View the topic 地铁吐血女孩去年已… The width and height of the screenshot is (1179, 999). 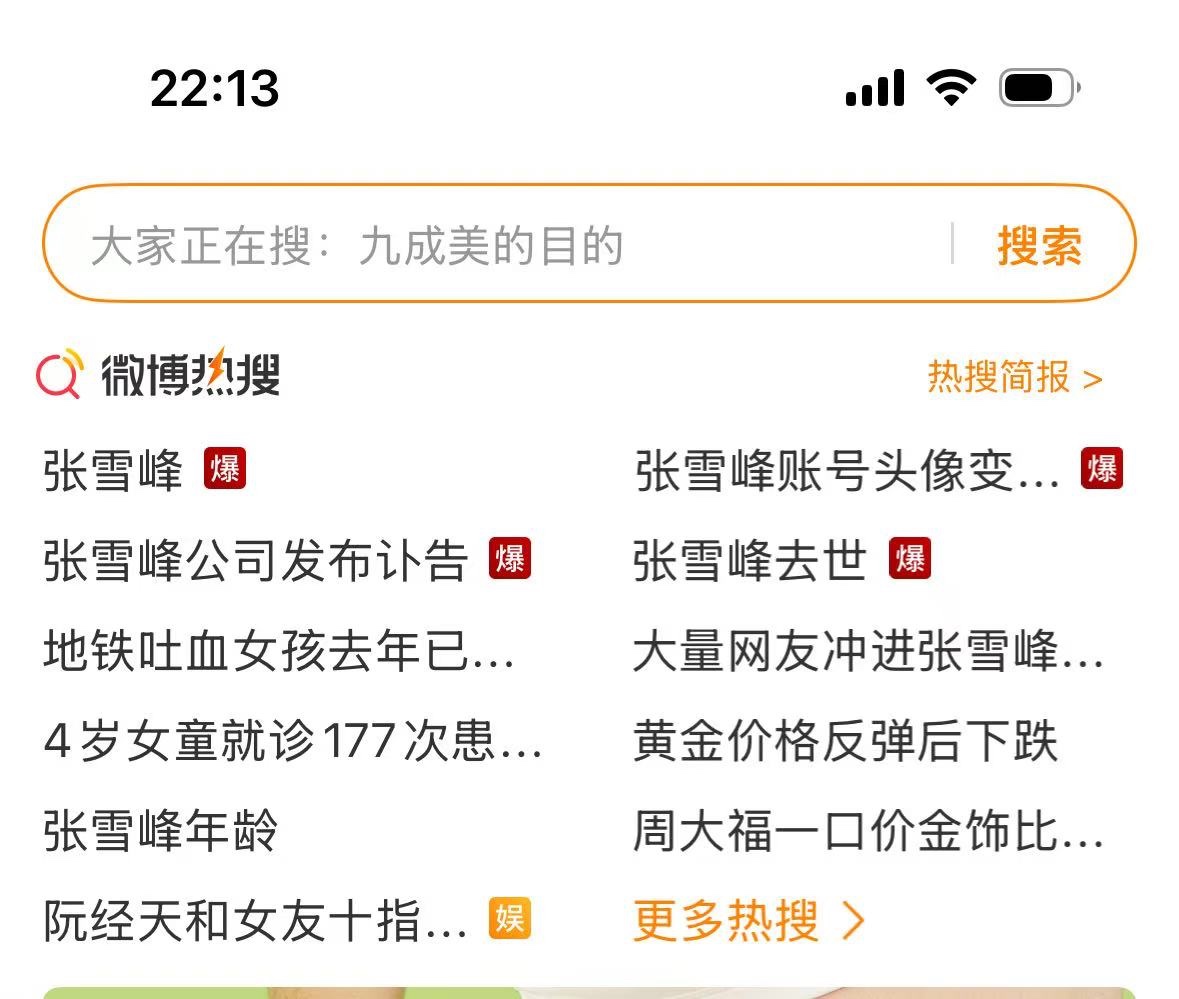point(279,652)
